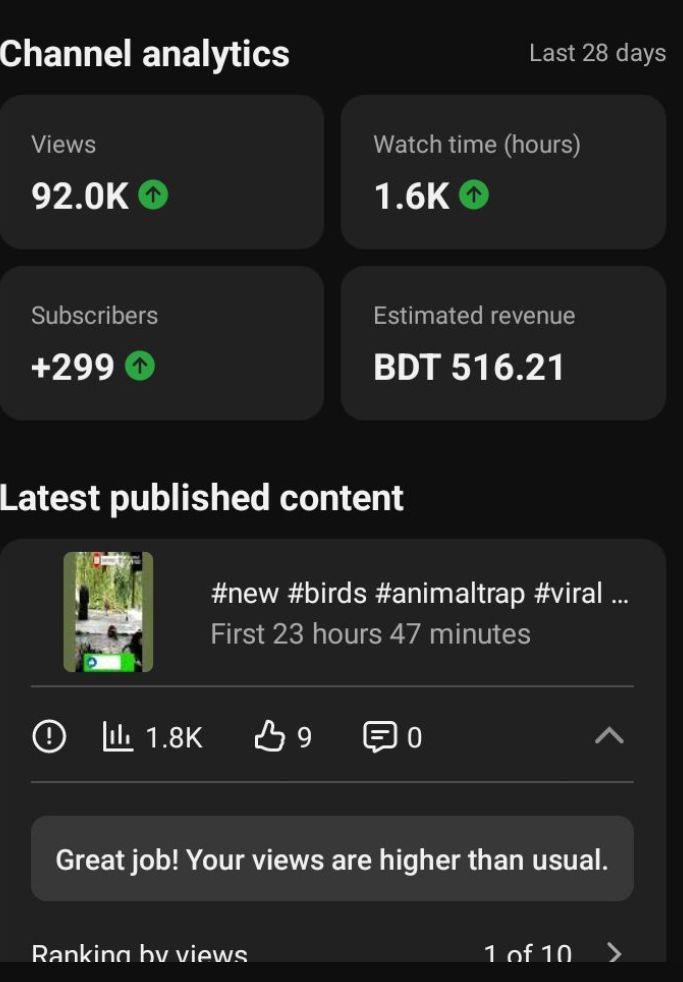
Task: Tap the alert icon under latest video
Action: (49, 737)
